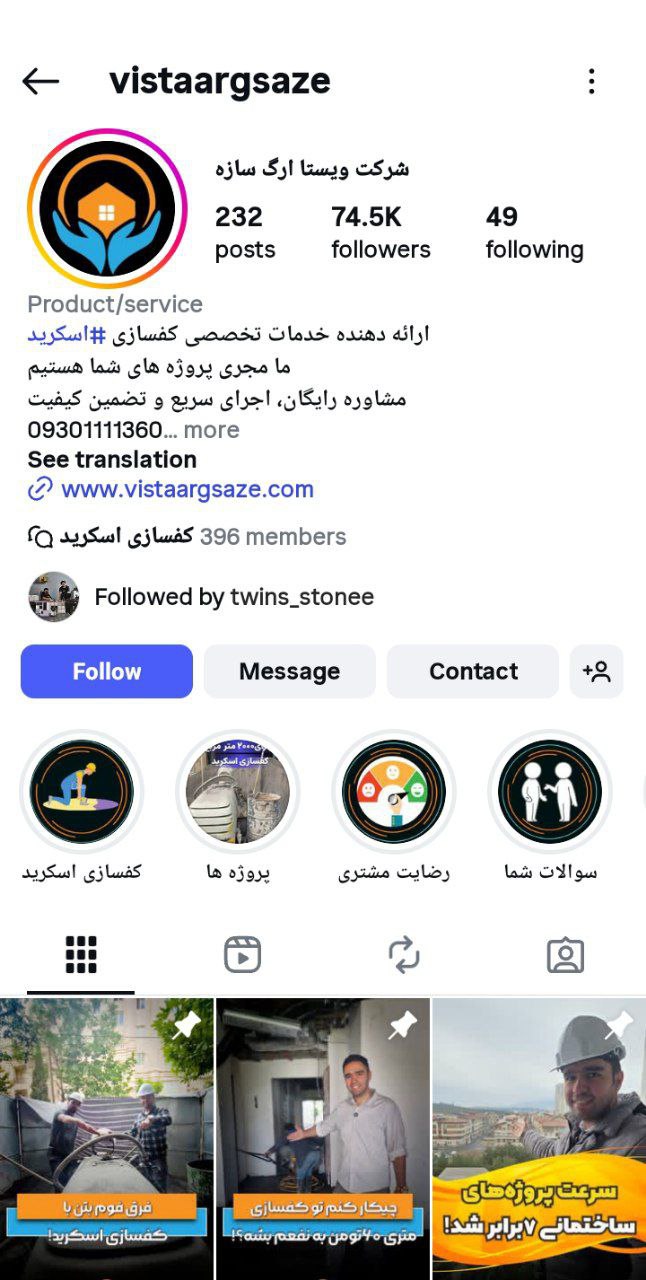Open the پروژه ها story highlight
The width and height of the screenshot is (646, 1280).
pos(238,792)
